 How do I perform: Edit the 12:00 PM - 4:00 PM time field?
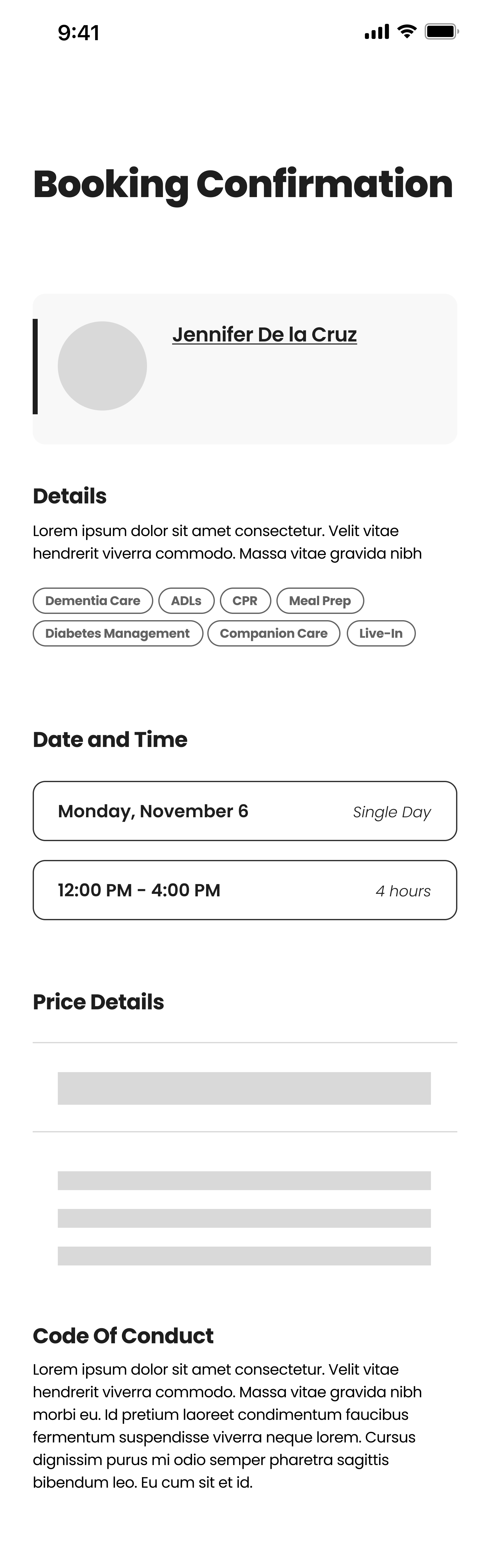tap(244, 890)
